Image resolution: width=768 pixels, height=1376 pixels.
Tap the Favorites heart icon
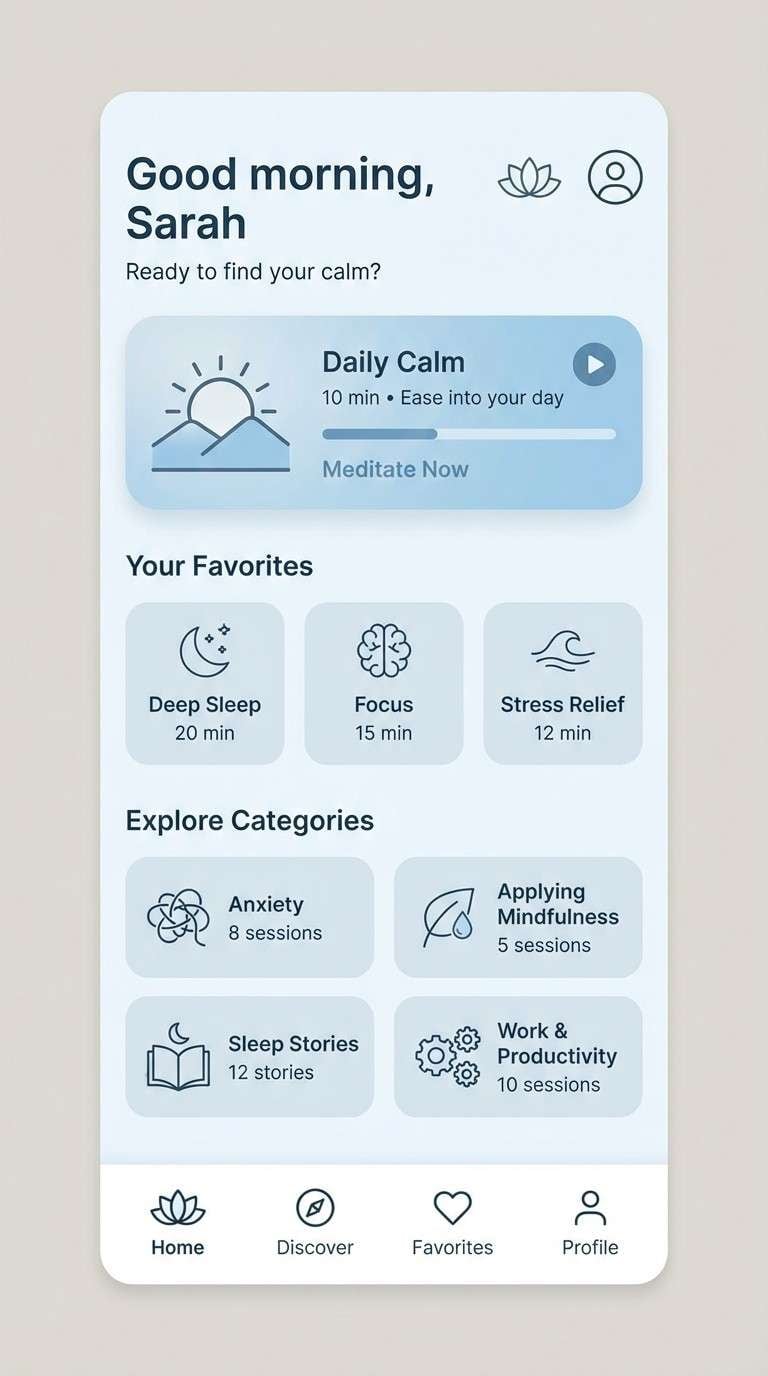(x=452, y=1206)
